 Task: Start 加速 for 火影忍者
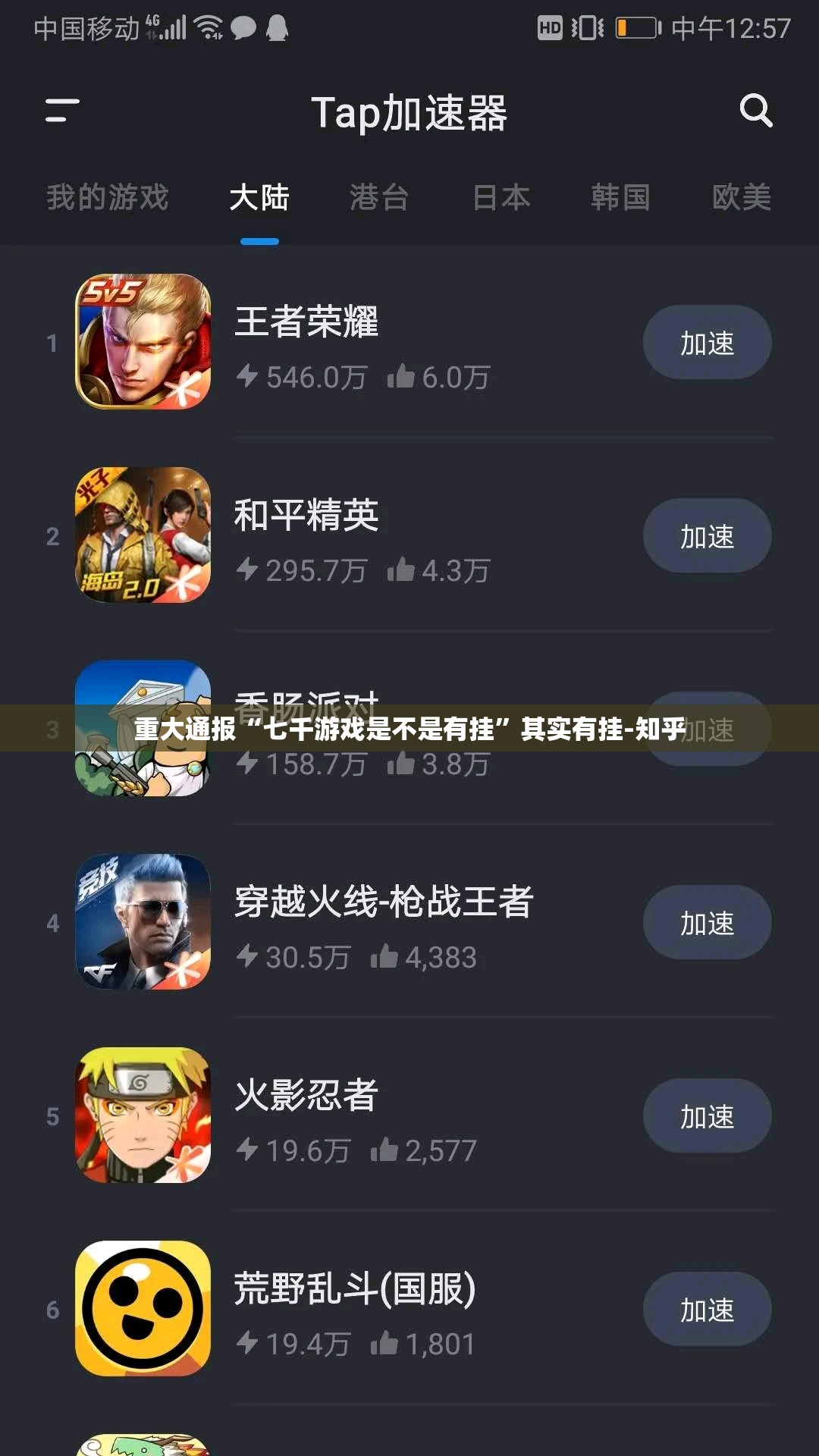707,1116
